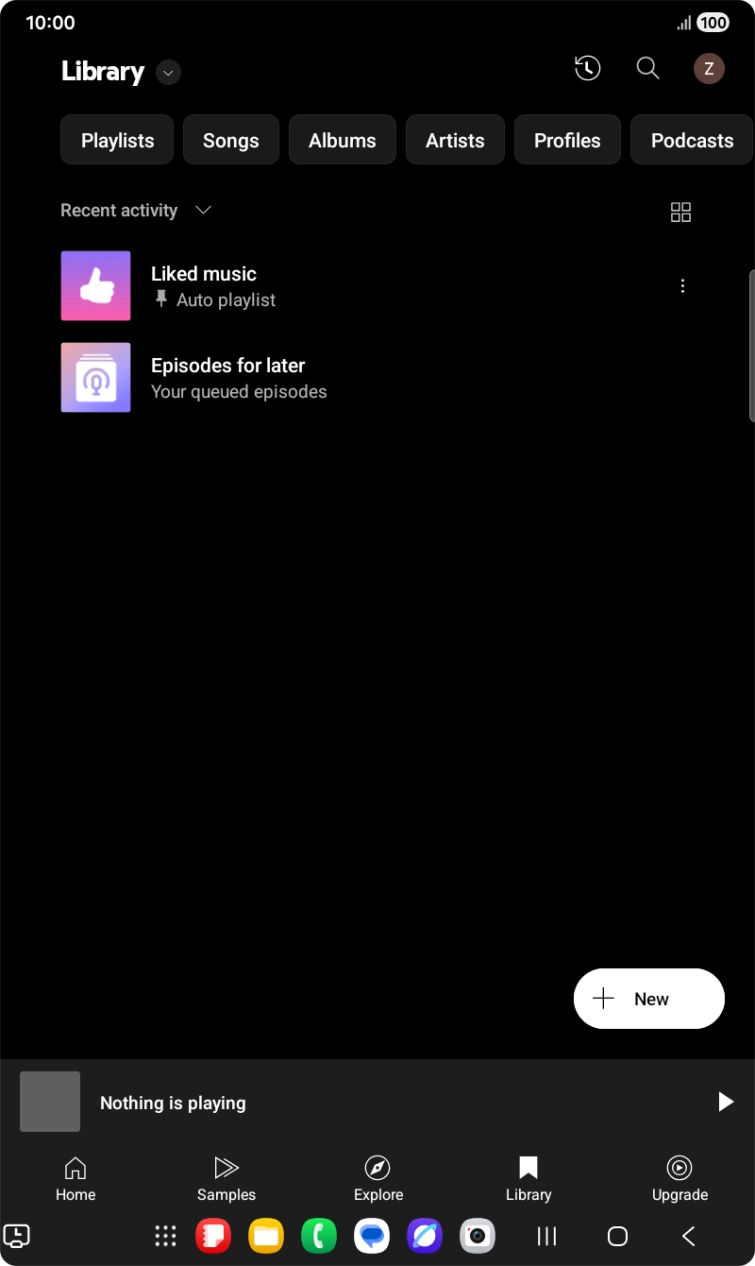Switch Library to grid view
This screenshot has height=1266, width=755.
(680, 212)
